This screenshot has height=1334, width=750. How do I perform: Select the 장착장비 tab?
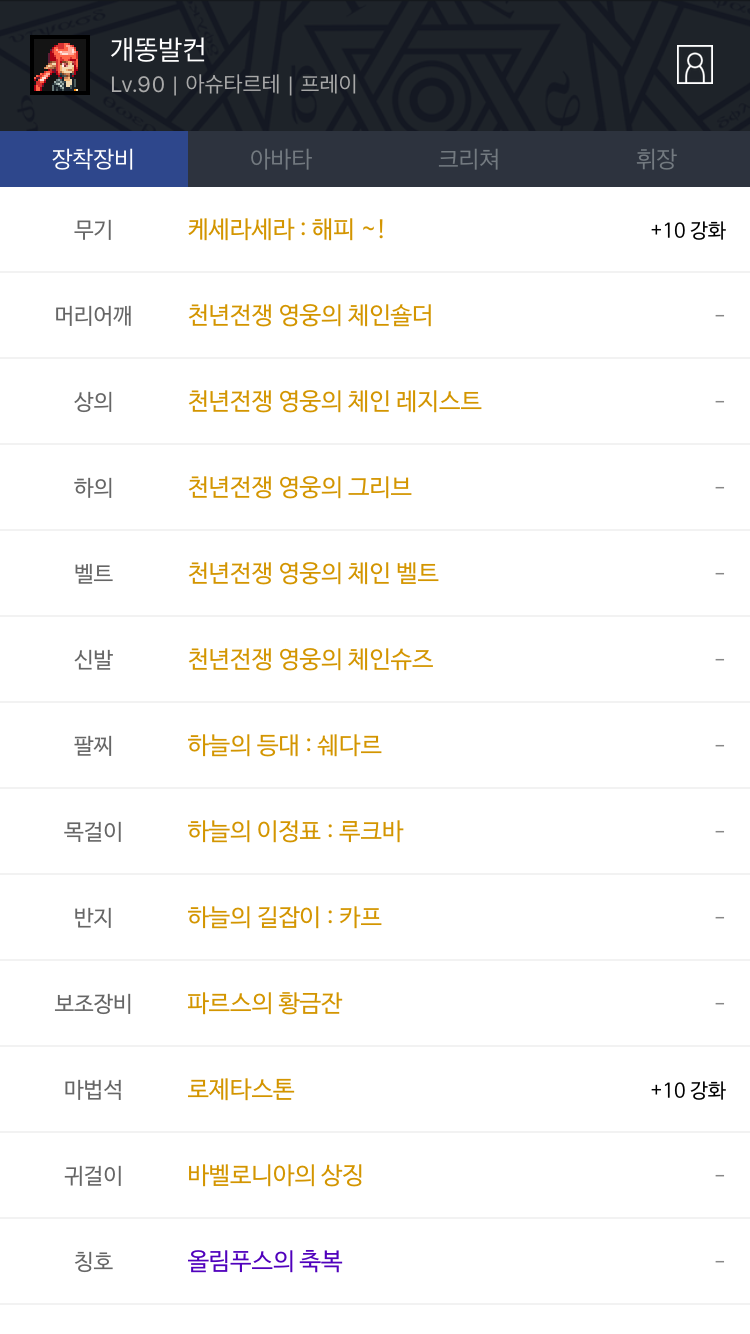[x=93, y=159]
